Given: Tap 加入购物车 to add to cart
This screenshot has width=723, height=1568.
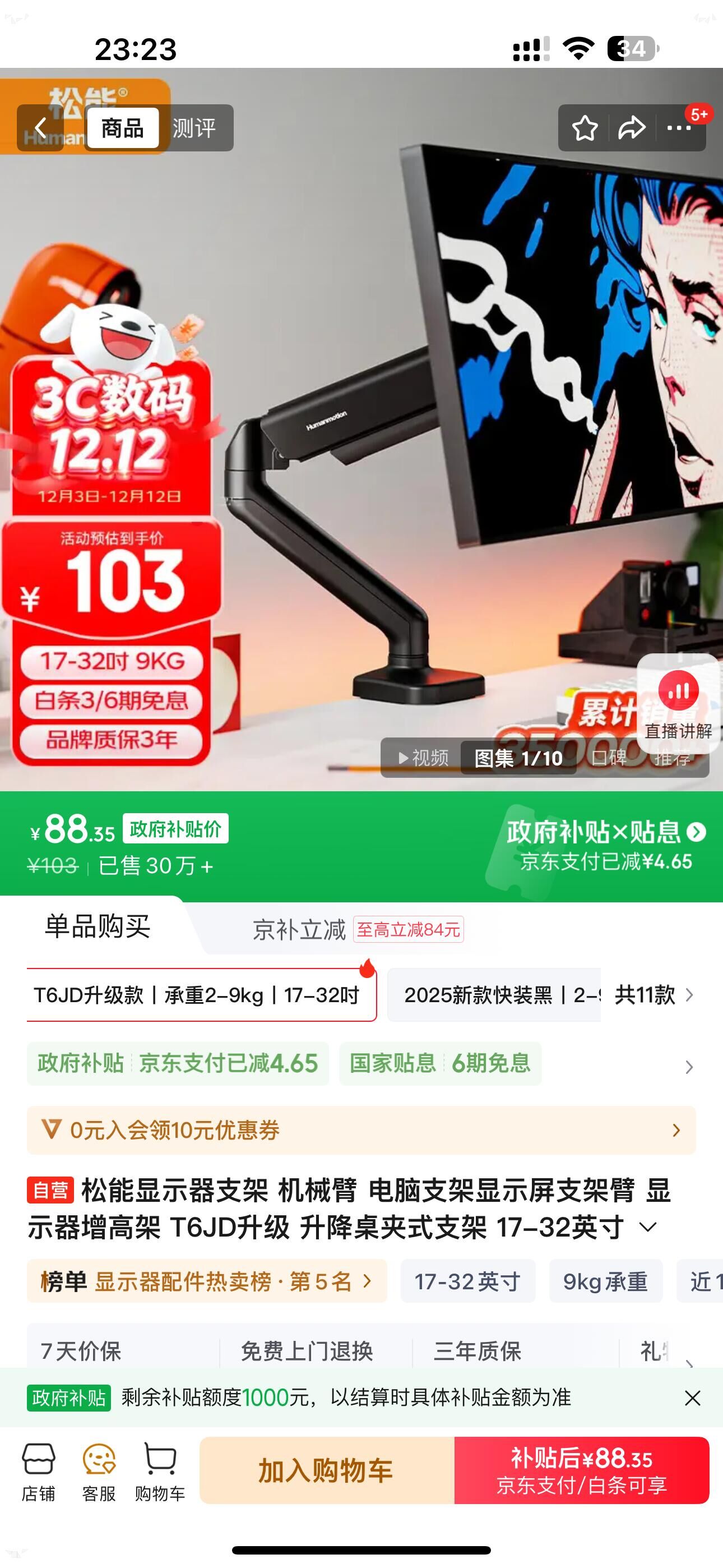Looking at the screenshot, I should (327, 1470).
